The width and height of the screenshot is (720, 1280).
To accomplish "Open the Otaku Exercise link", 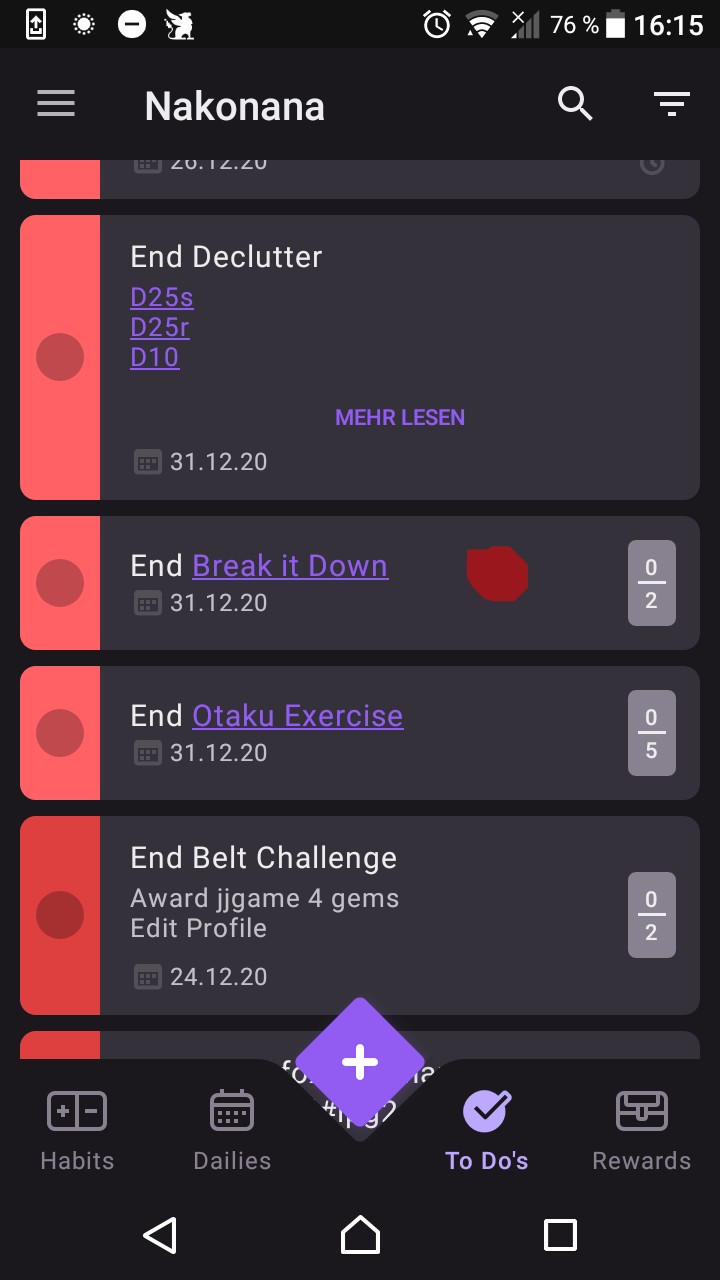I will pyautogui.click(x=298, y=716).
